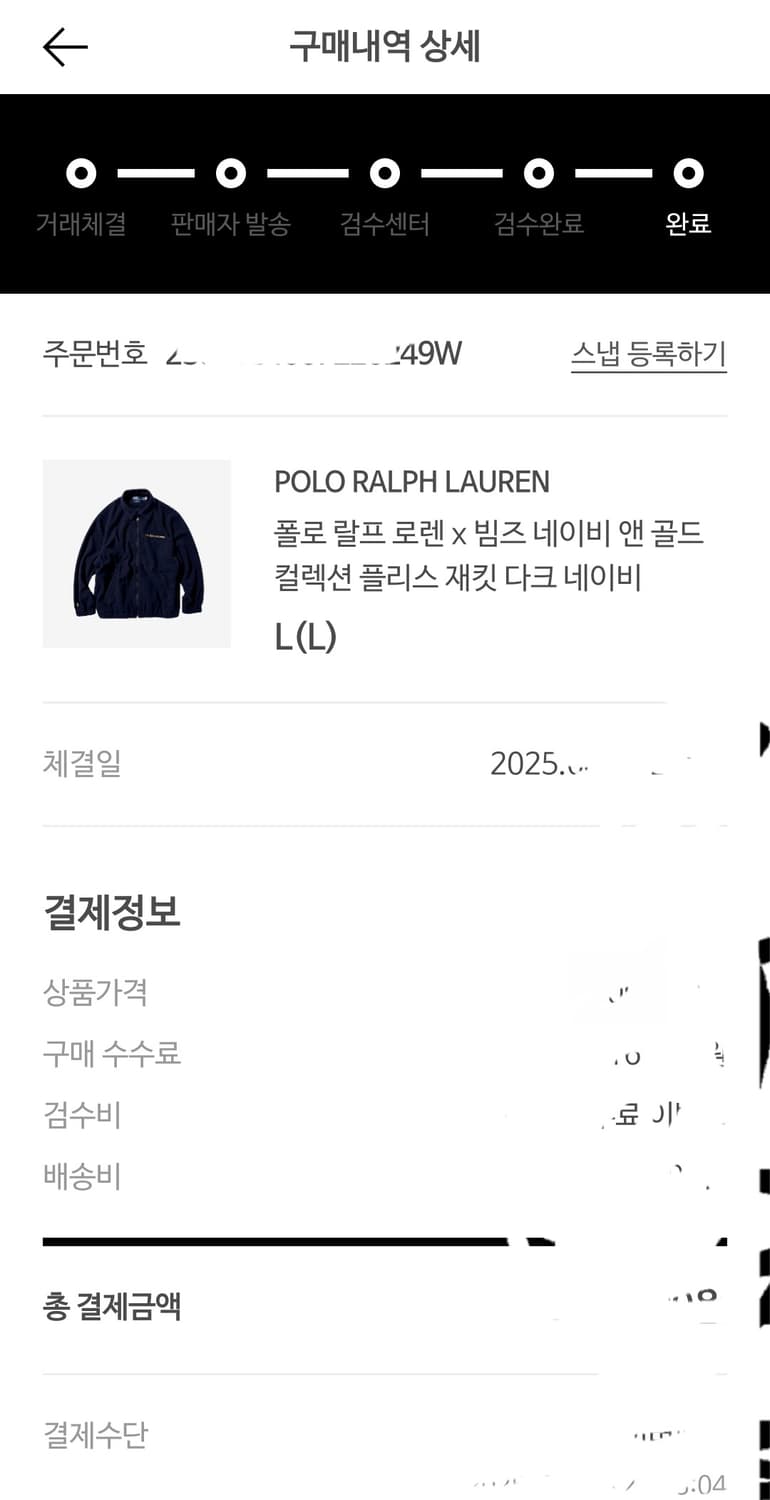Viewport: 770px width, 1500px height.
Task: Click the 판매자 발송 step indicator
Action: pos(231,172)
